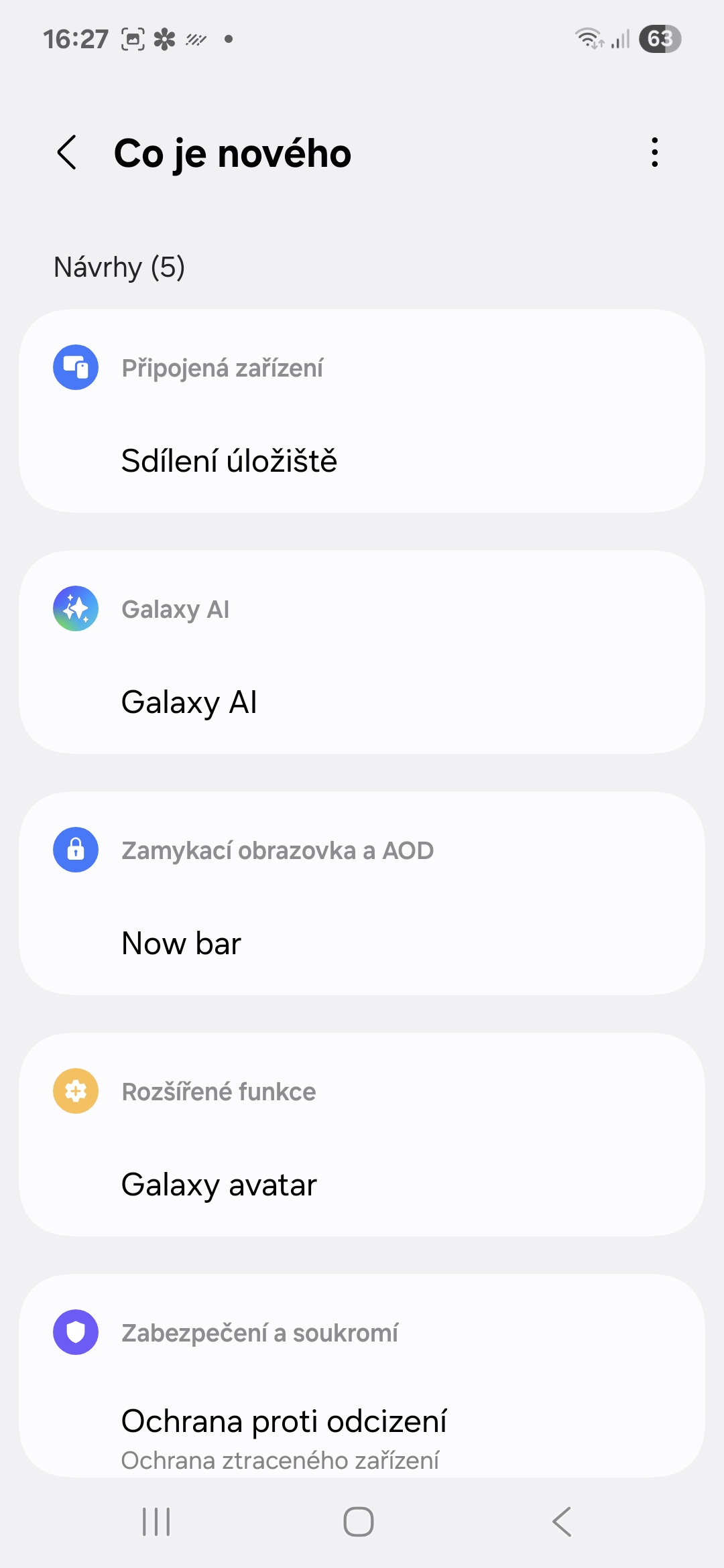Tap the recent apps navigation button
The width and height of the screenshot is (724, 1568).
pyautogui.click(x=156, y=1521)
